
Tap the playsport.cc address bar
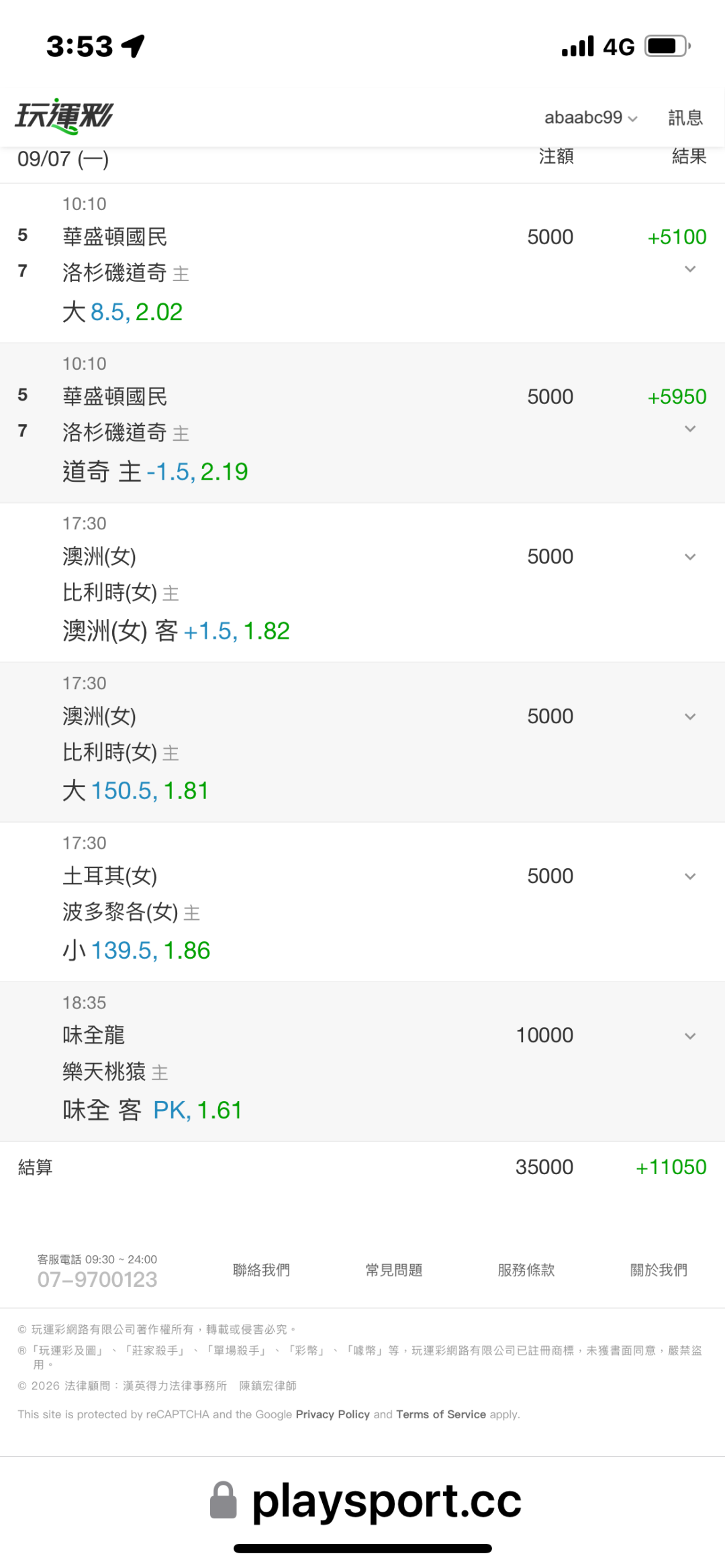pyautogui.click(x=366, y=1500)
